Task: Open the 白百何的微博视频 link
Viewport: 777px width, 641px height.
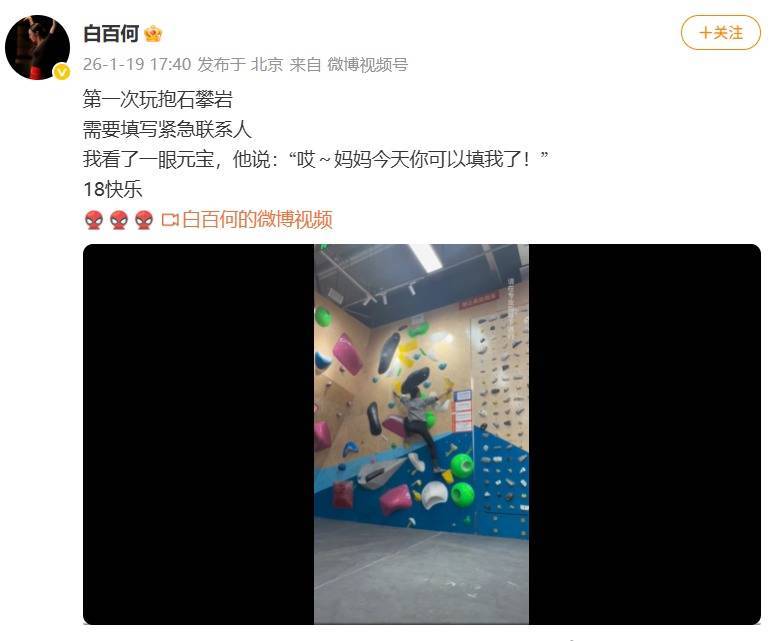Action: (x=256, y=219)
